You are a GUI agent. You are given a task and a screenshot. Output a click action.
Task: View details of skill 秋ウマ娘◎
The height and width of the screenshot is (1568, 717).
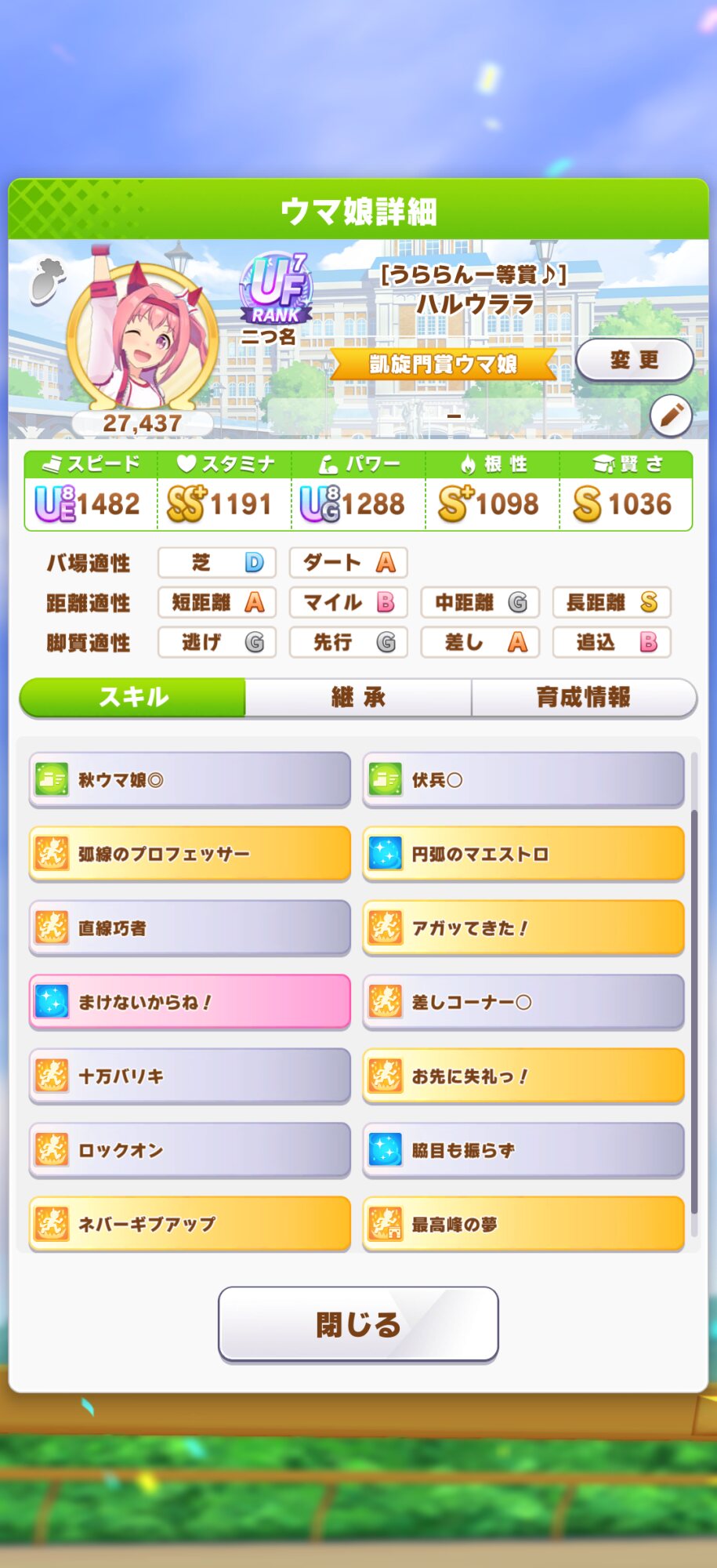click(190, 780)
